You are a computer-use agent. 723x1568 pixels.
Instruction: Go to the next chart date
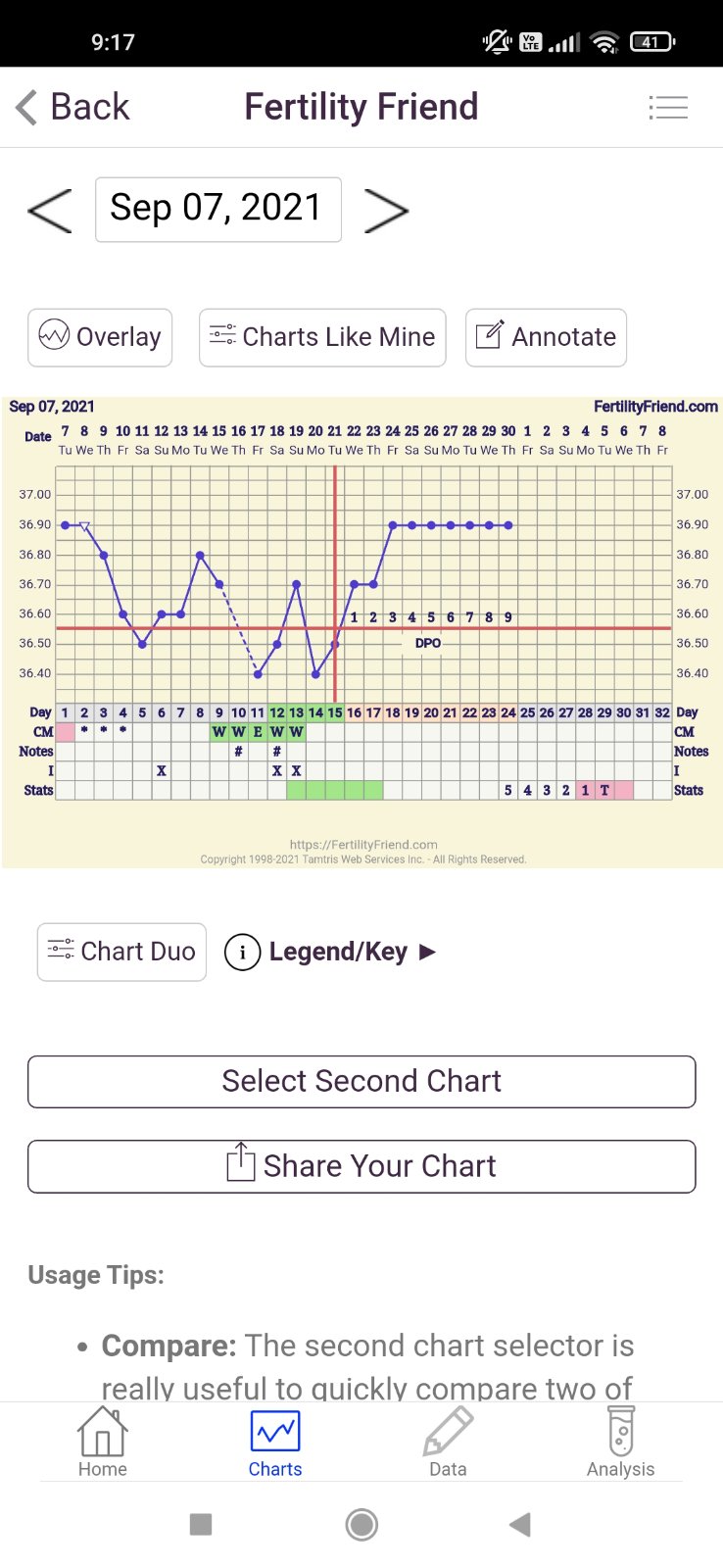click(x=386, y=210)
